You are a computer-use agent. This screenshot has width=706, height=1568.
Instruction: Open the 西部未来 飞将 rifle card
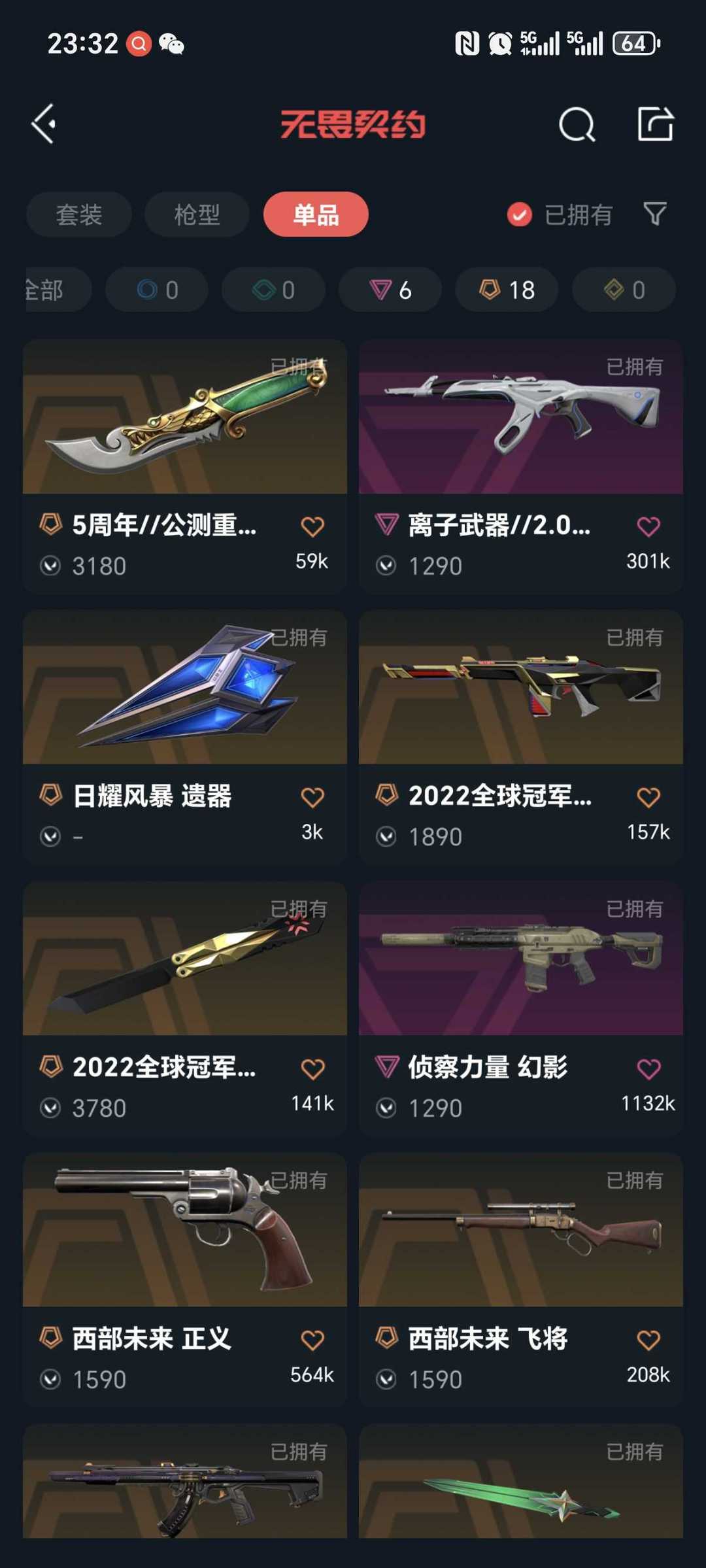coord(521,1280)
